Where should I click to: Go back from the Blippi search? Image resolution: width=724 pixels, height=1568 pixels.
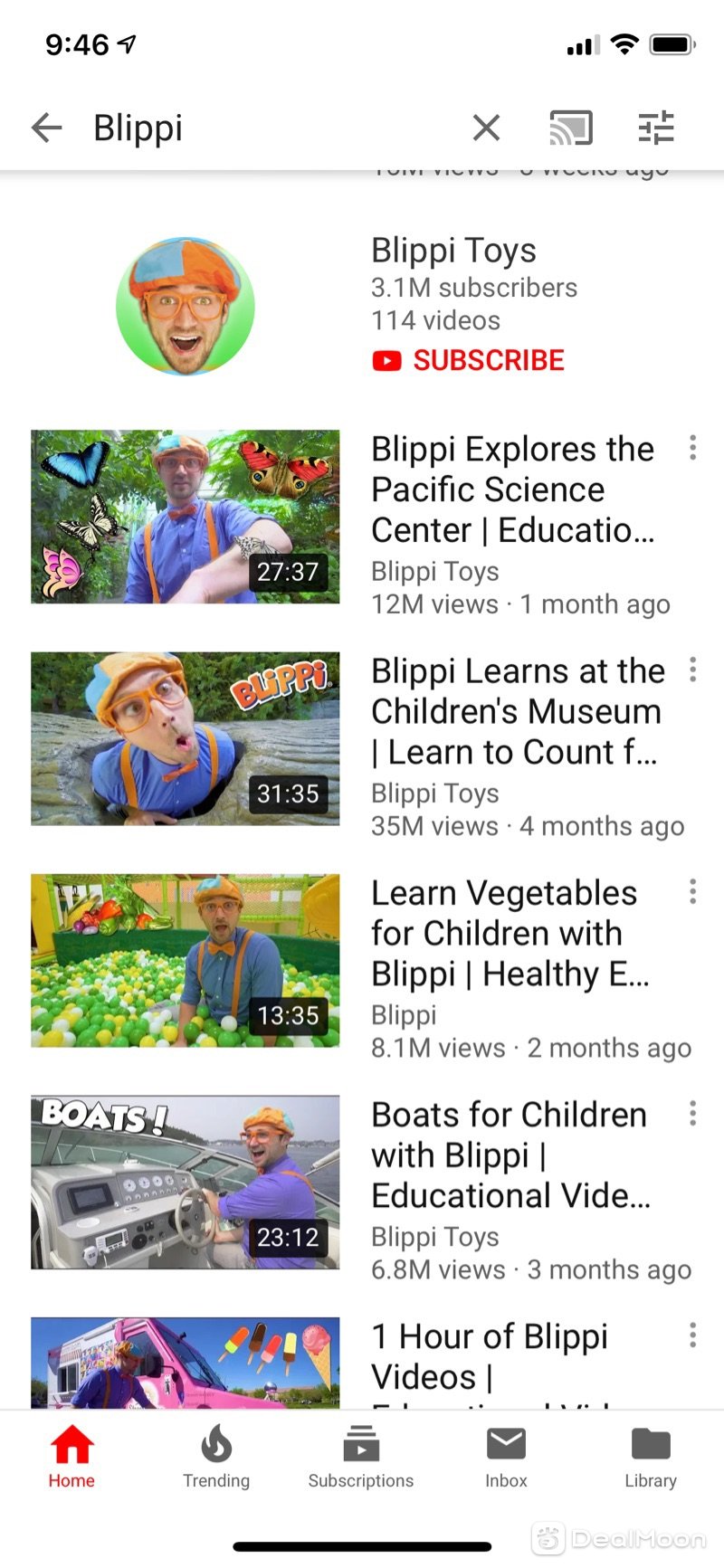click(46, 128)
